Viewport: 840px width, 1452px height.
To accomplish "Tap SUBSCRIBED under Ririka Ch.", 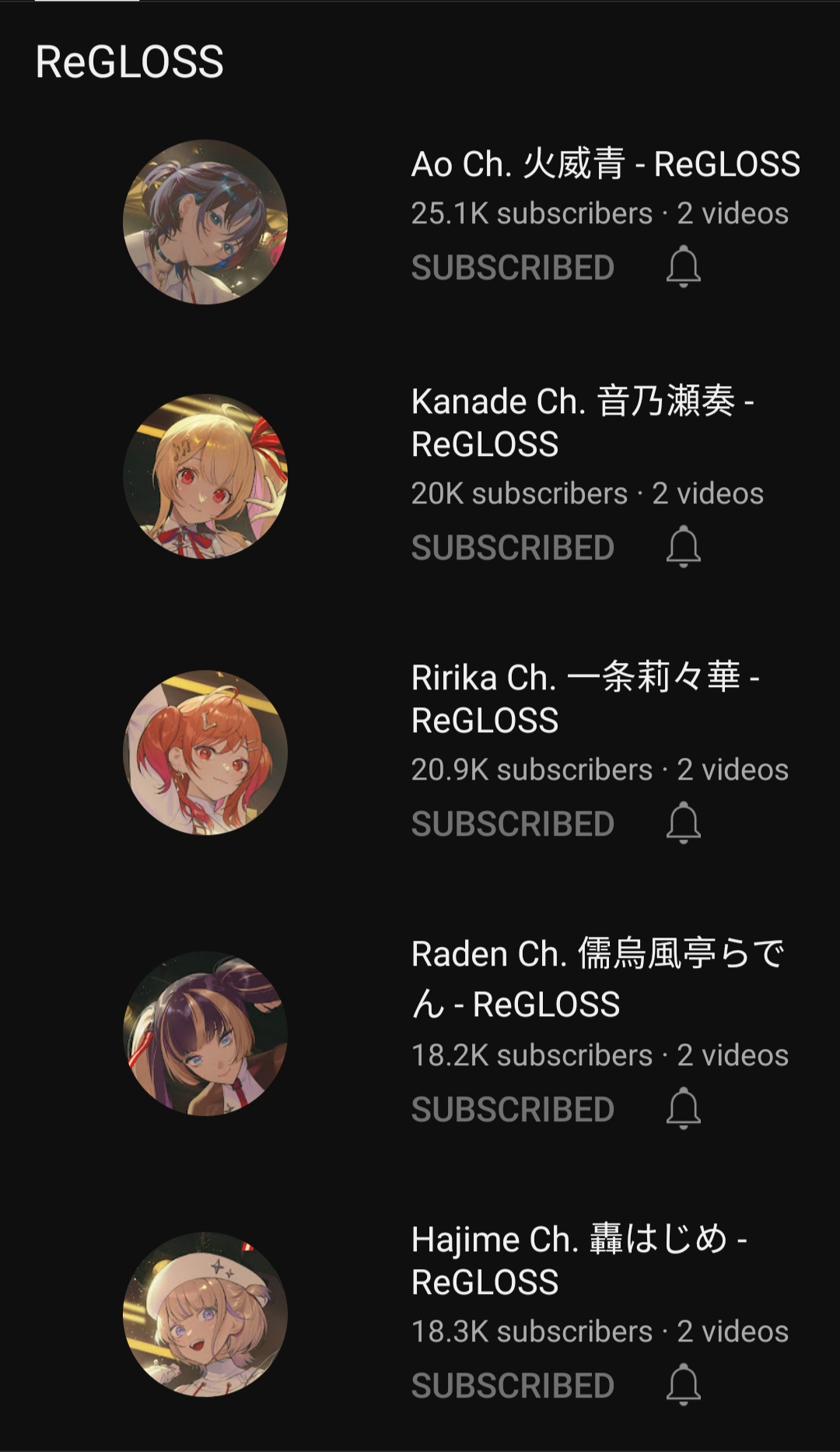I will (513, 824).
